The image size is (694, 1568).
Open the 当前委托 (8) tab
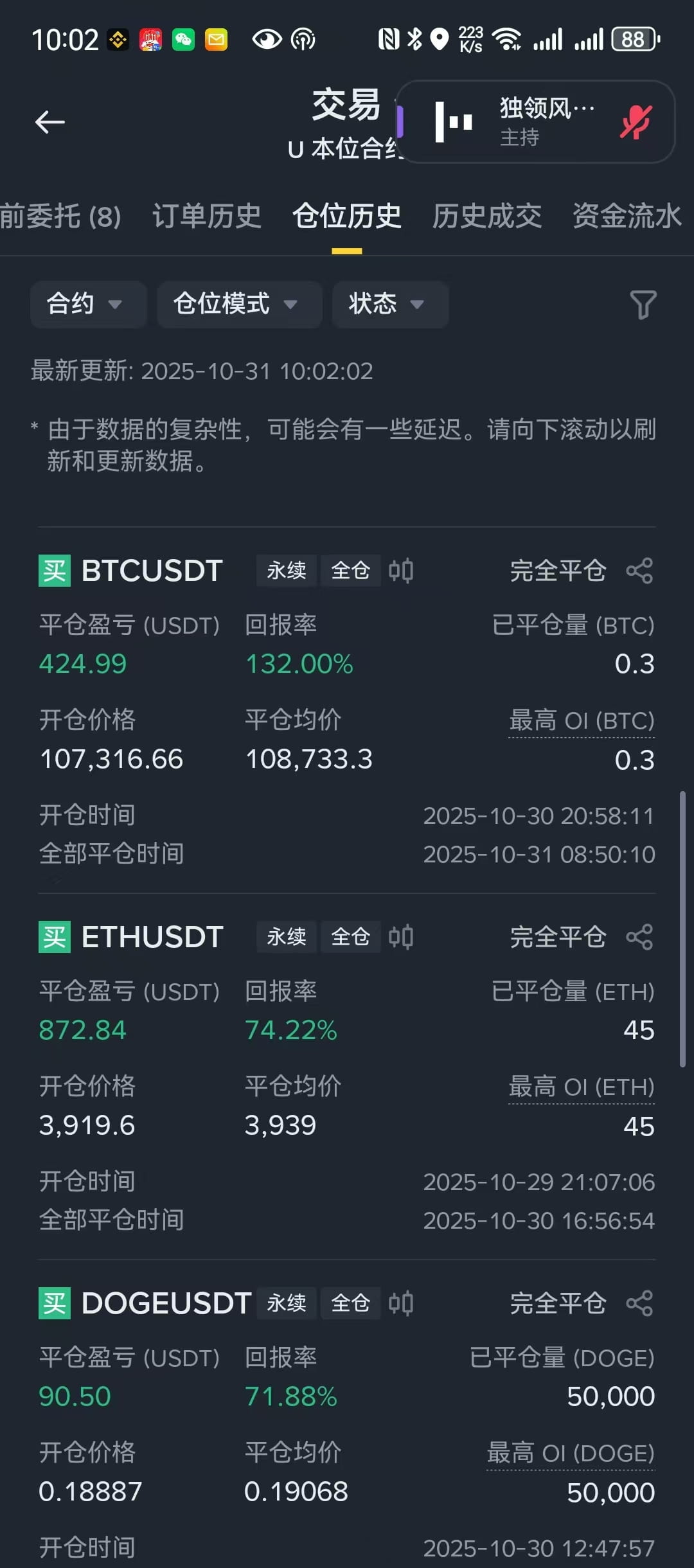pos(60,216)
